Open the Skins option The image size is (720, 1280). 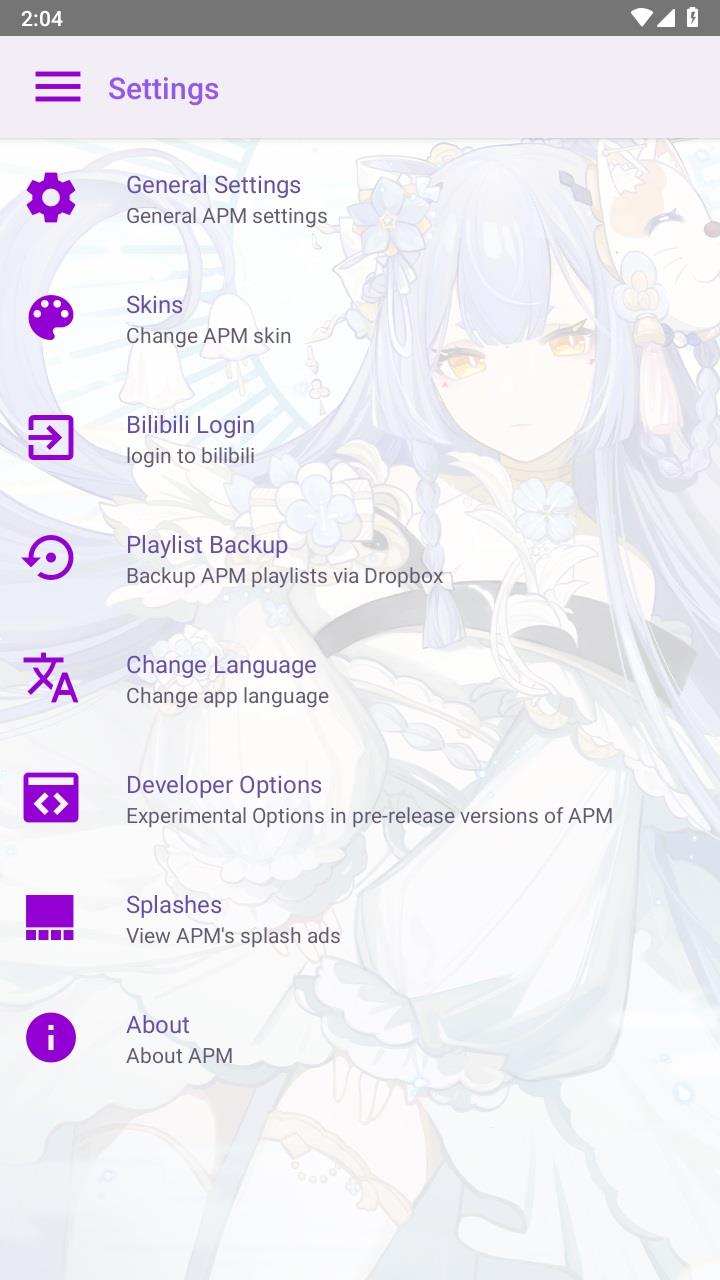155,318
